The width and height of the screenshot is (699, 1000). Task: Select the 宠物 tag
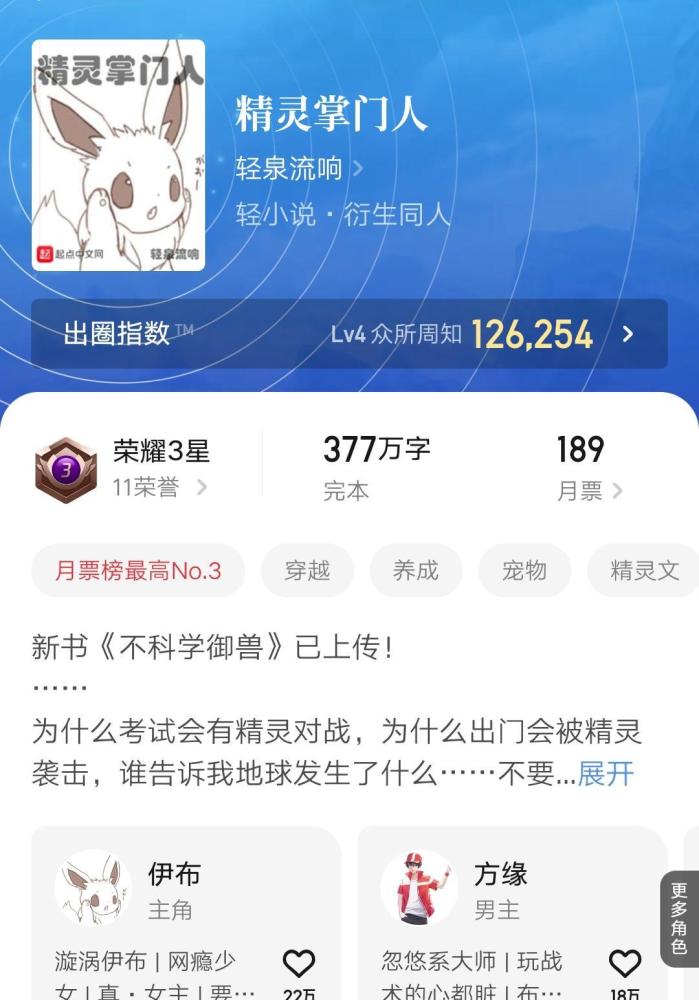(524, 571)
